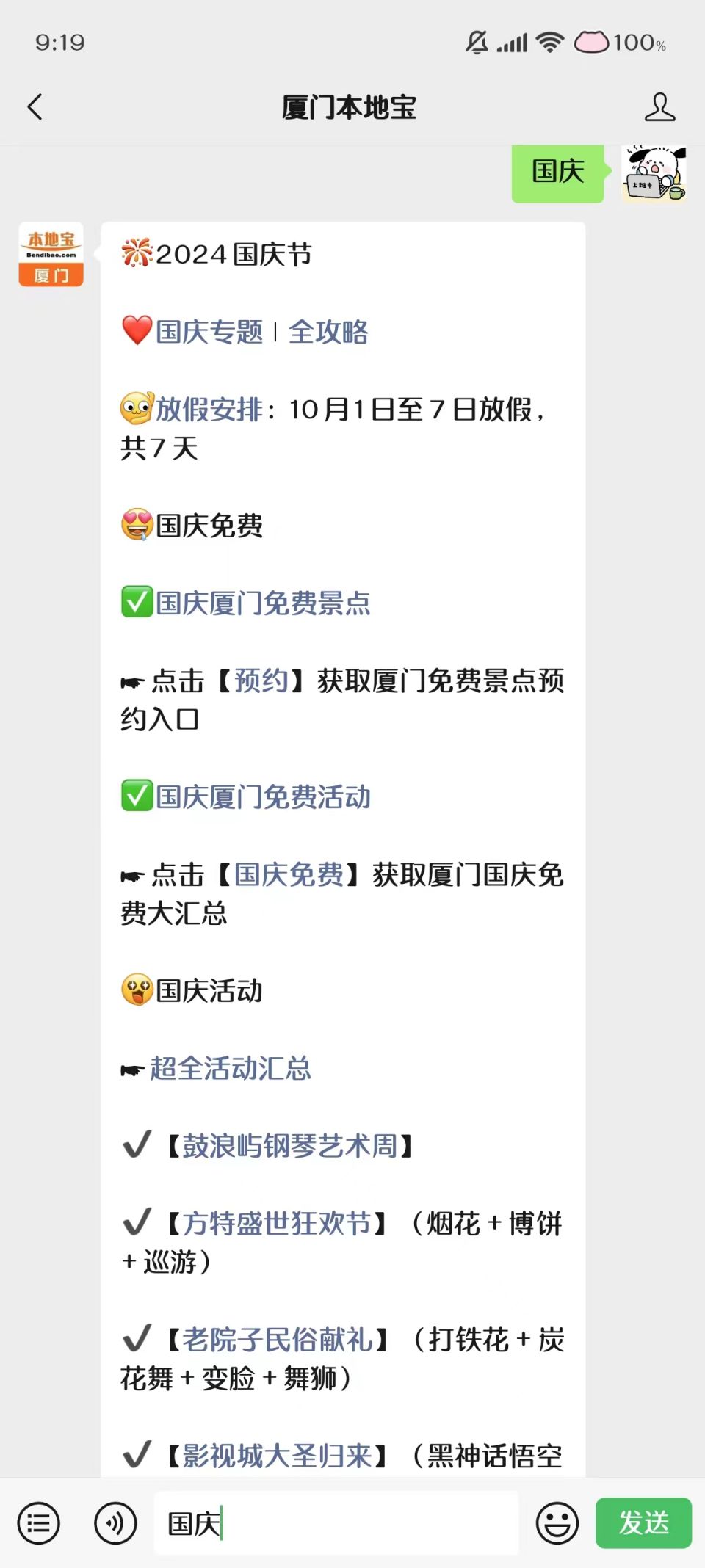Go back from the 厦门本地宝 chat
Screen dimensions: 705x1568
point(35,107)
